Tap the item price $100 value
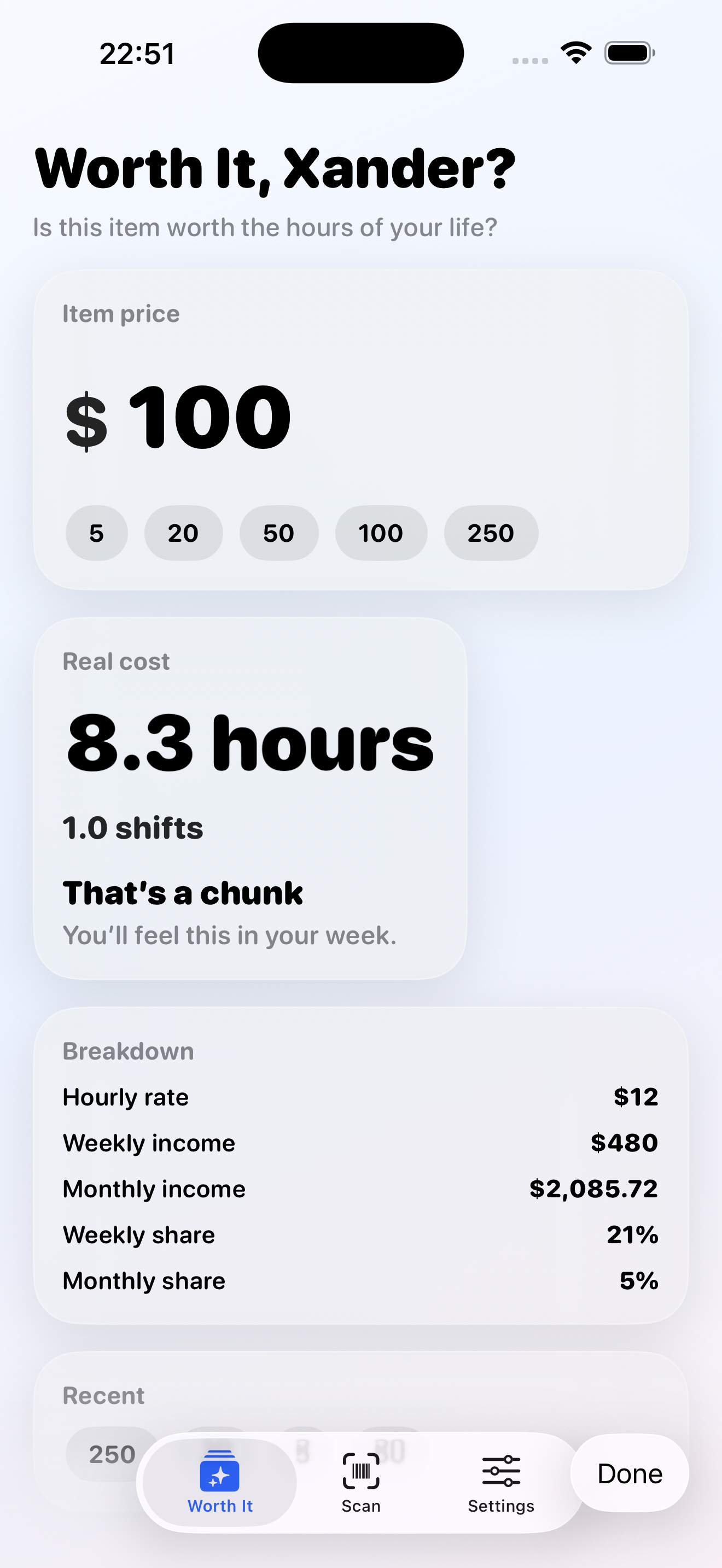The image size is (722, 1568). point(177,416)
